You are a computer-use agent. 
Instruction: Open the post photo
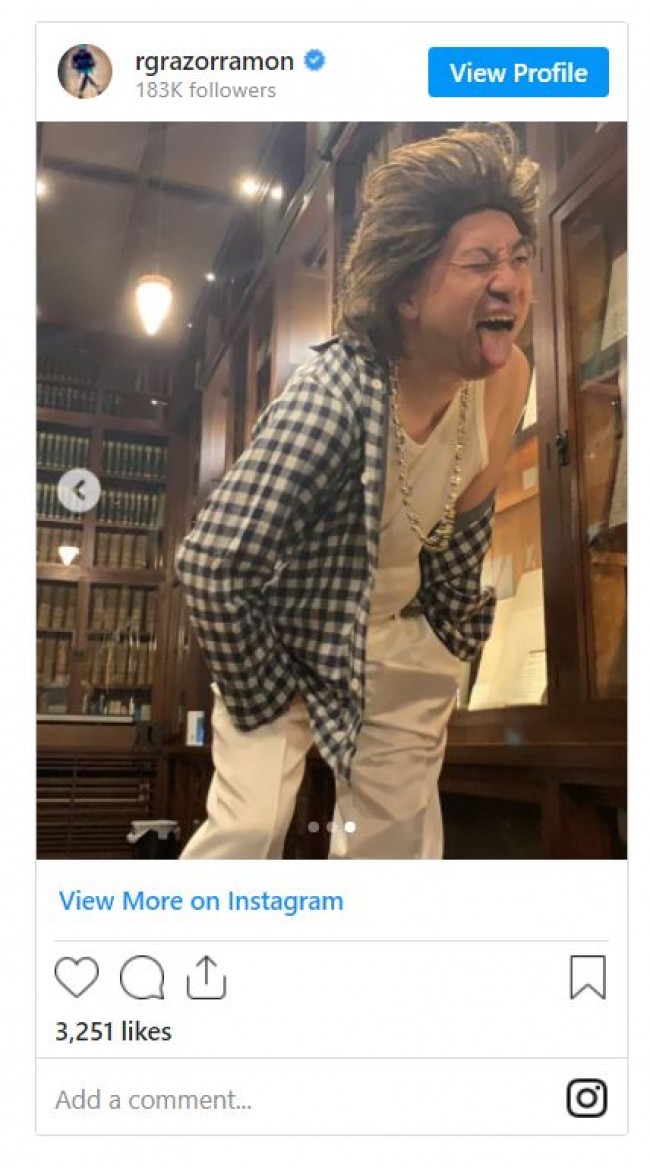tap(332, 490)
